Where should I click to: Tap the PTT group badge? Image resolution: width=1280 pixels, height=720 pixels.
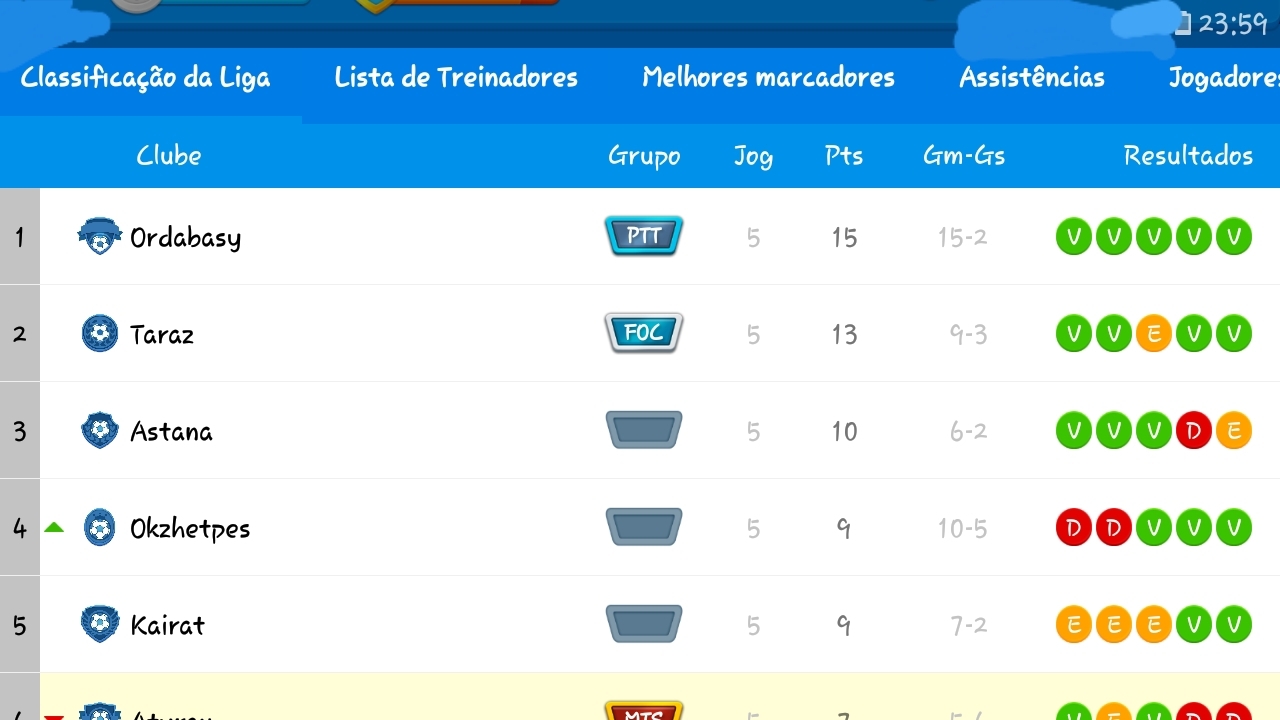644,237
